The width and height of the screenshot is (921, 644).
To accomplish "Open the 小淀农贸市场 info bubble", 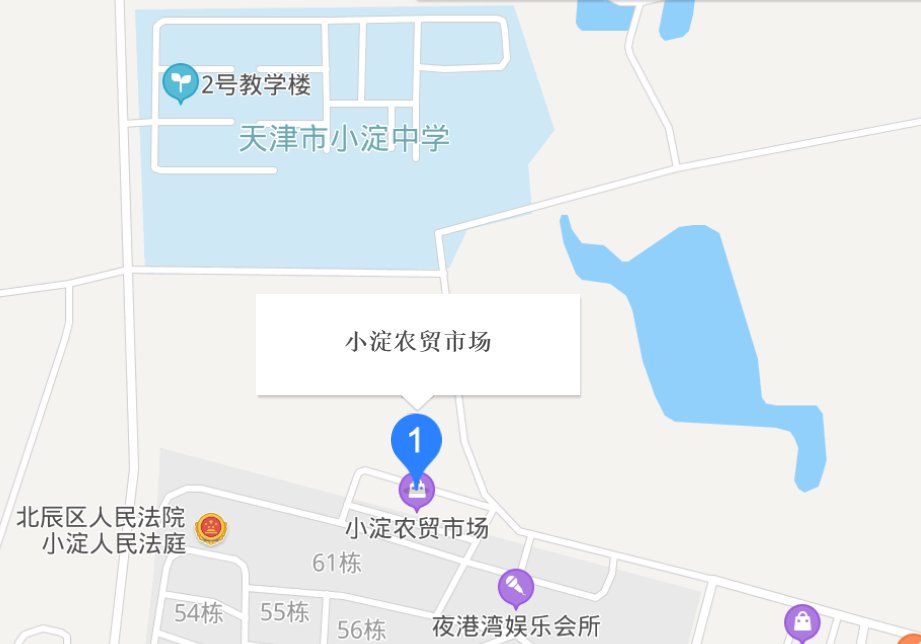I will (x=418, y=343).
